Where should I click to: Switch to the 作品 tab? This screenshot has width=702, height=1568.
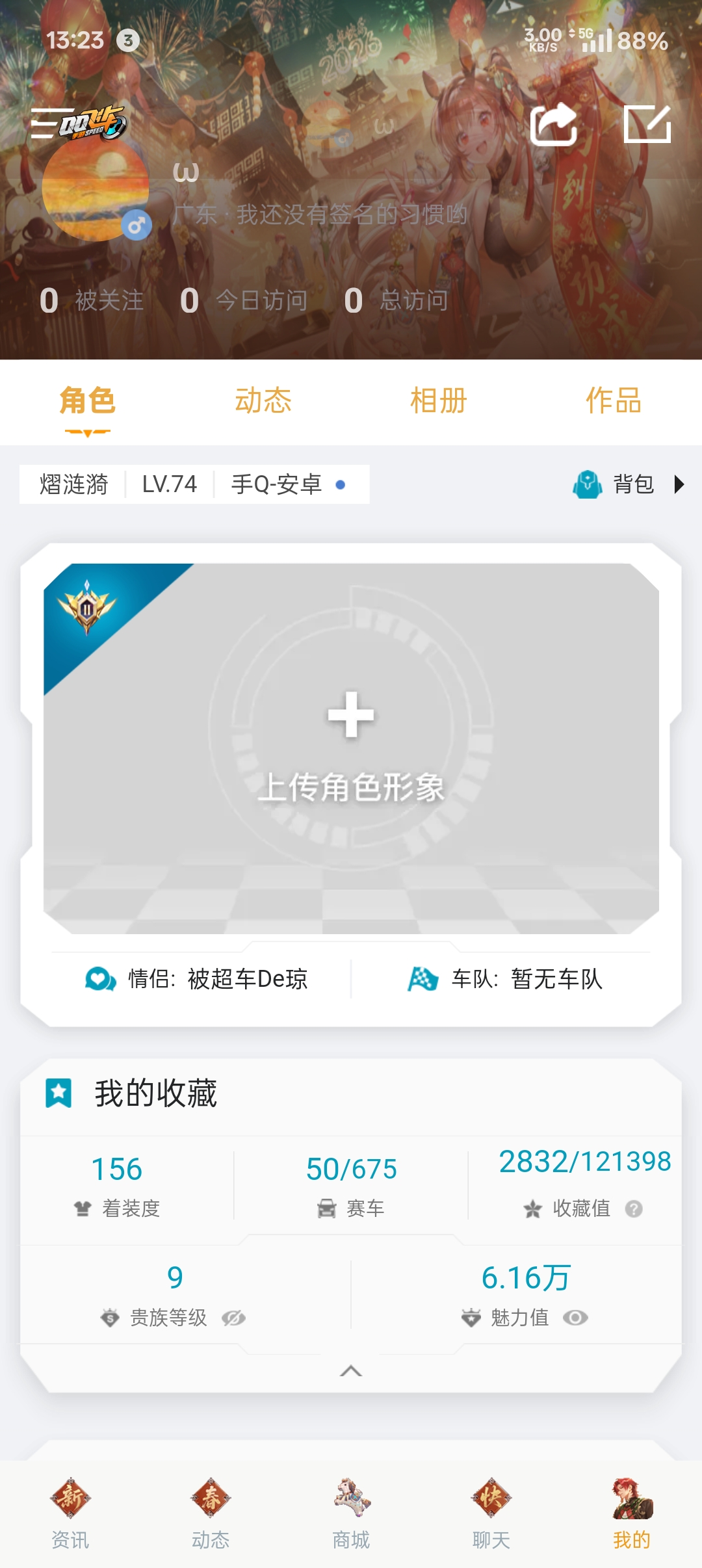(614, 400)
